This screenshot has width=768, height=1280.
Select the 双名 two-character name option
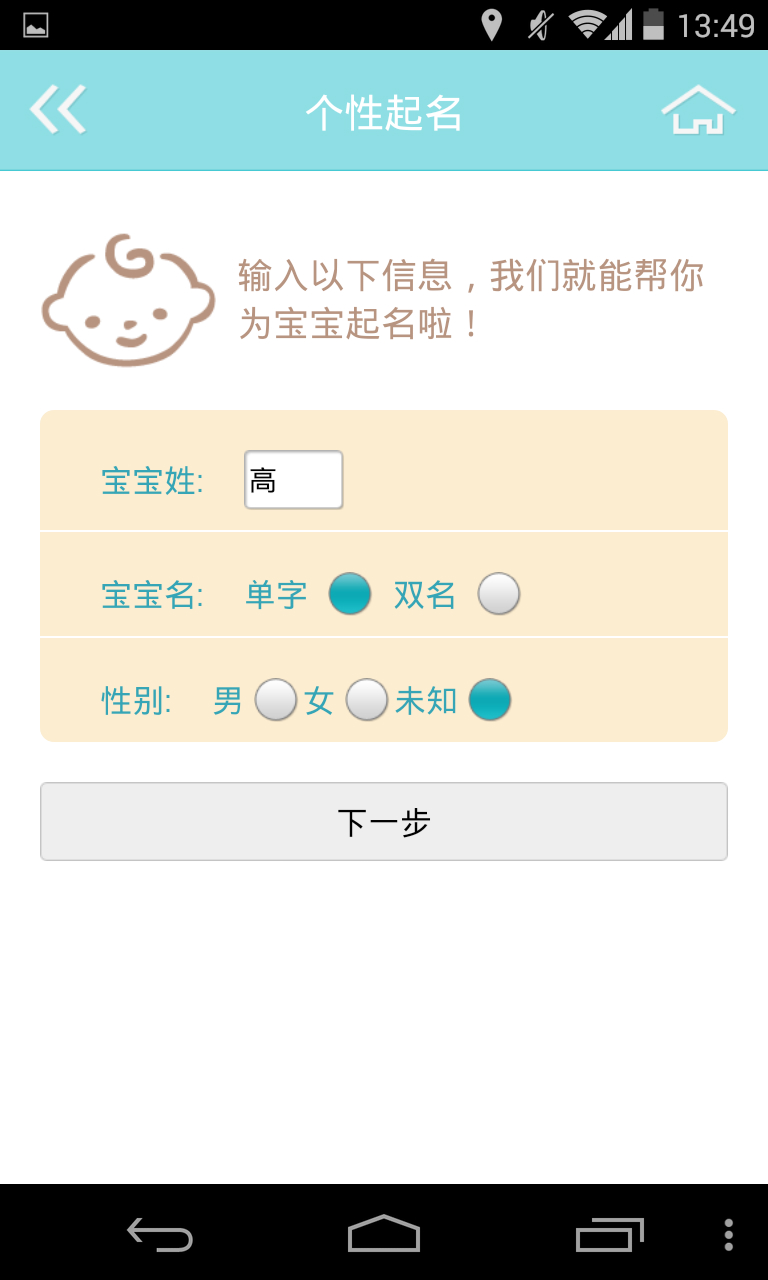(x=498, y=594)
